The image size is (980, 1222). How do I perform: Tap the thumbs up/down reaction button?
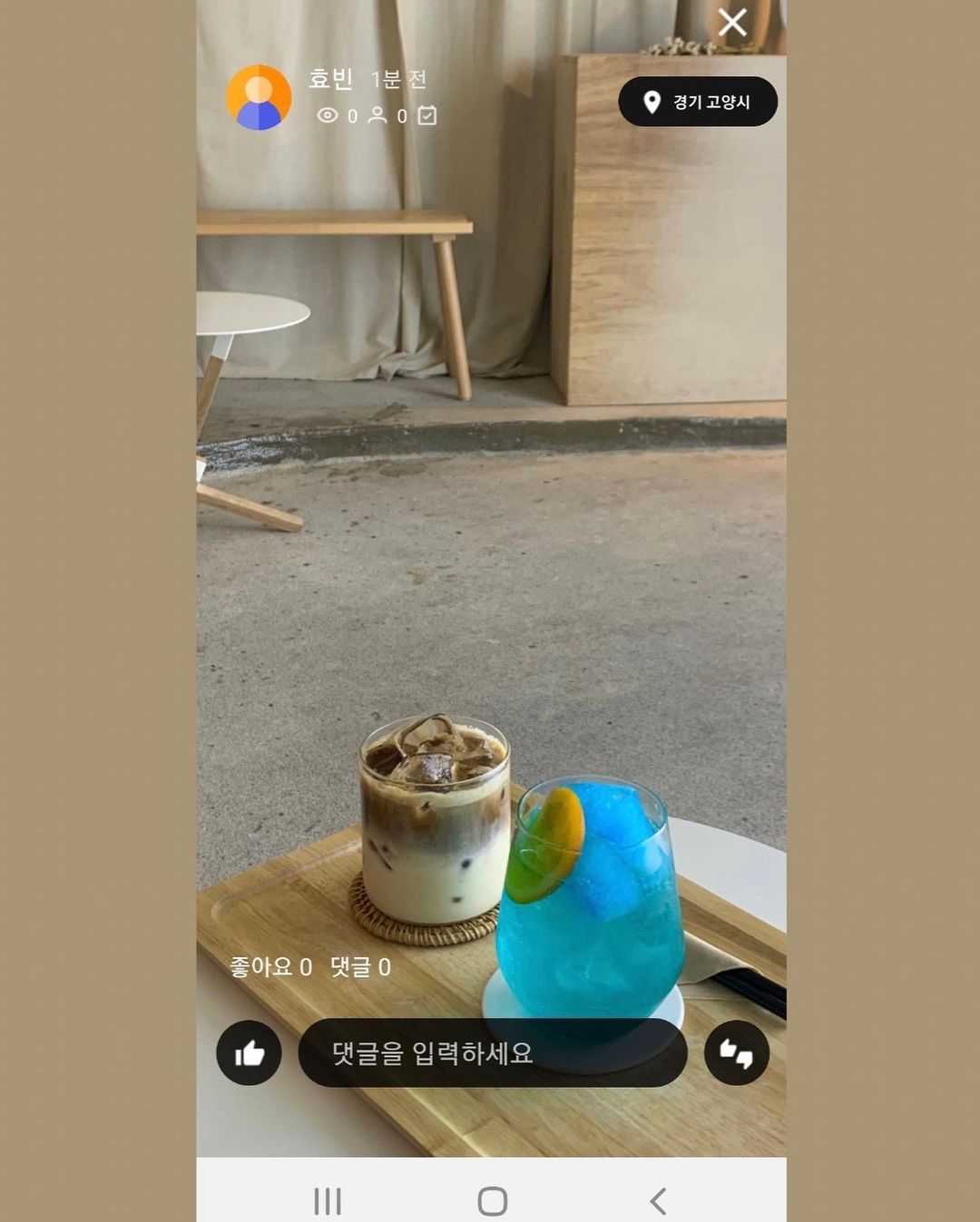[736, 1053]
